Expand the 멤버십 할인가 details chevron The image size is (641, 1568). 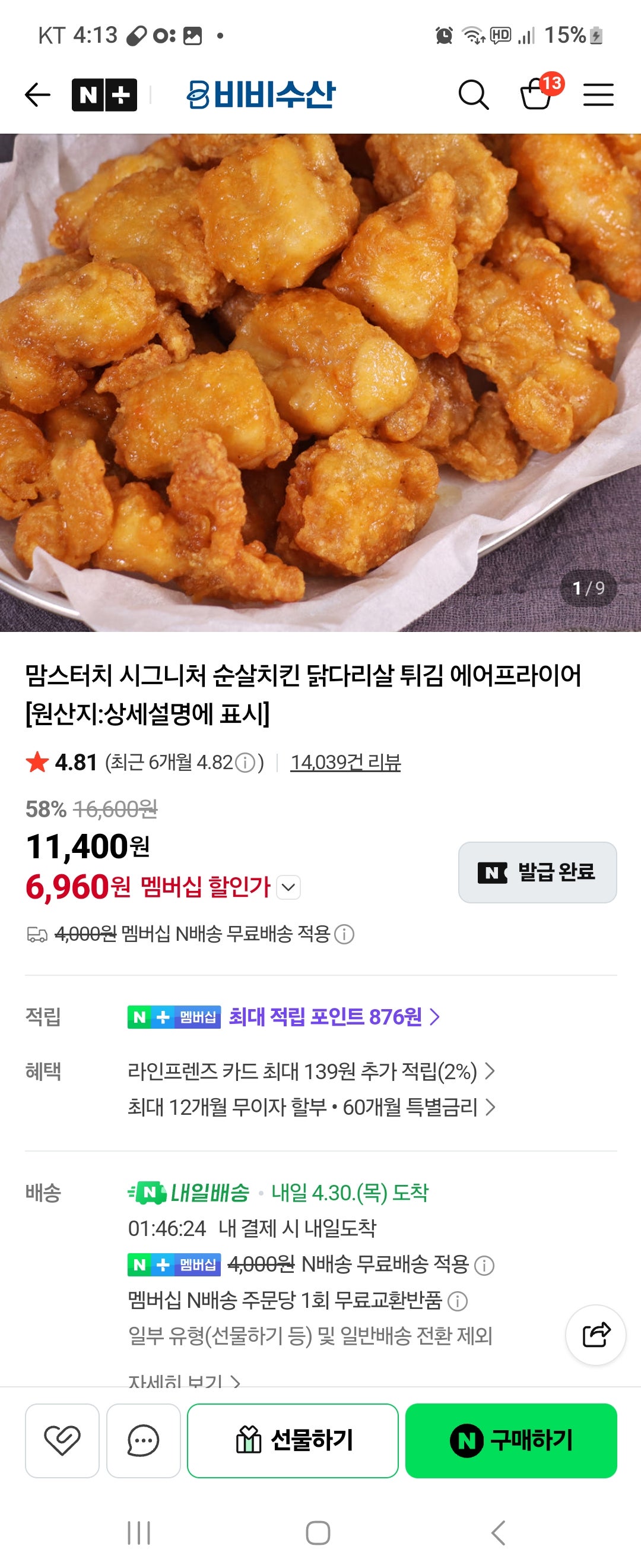[288, 889]
